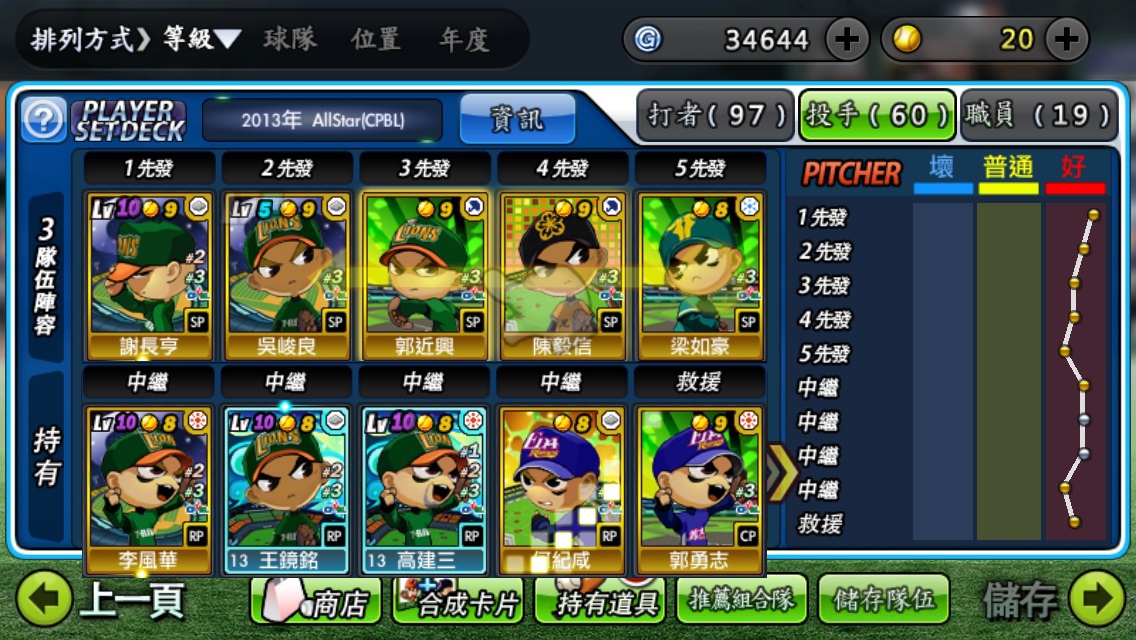Add more G currency with plus button
Screen dimensions: 1136x640
(846, 40)
